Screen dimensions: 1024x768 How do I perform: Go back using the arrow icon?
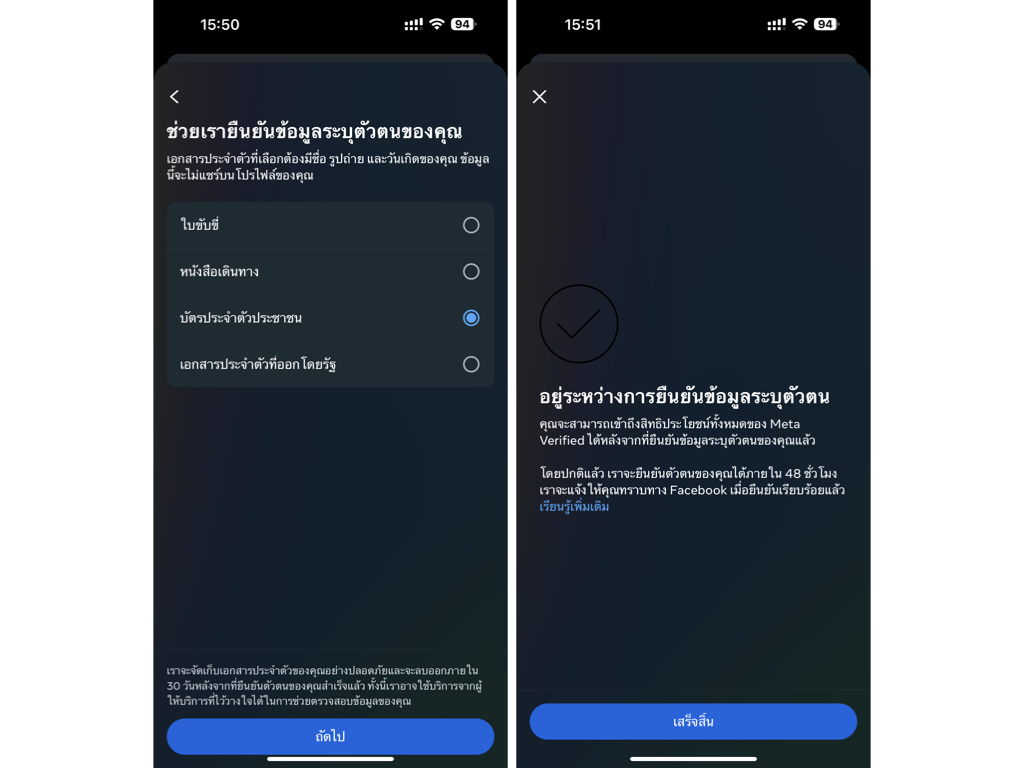point(175,97)
